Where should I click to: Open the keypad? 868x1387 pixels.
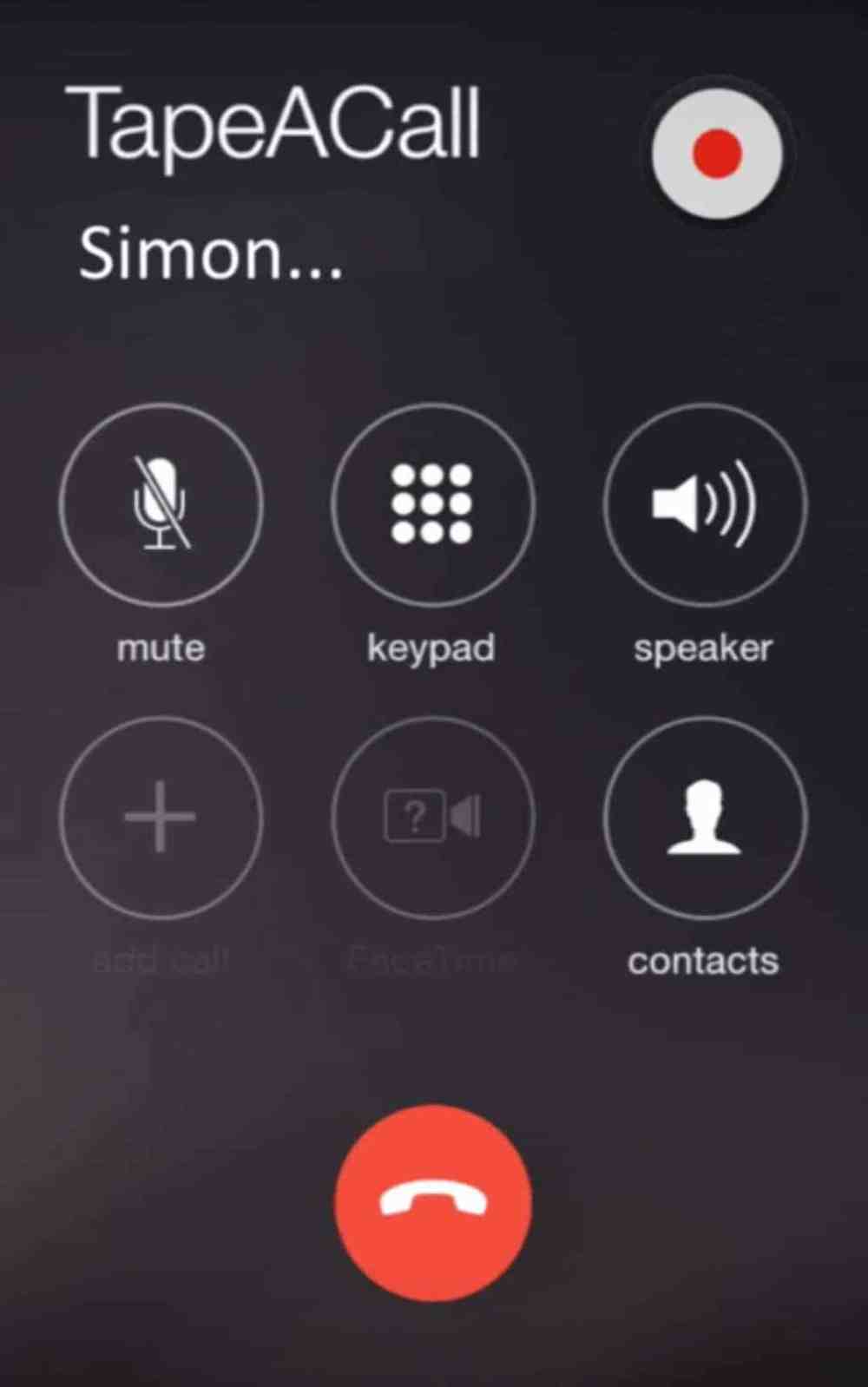click(432, 504)
